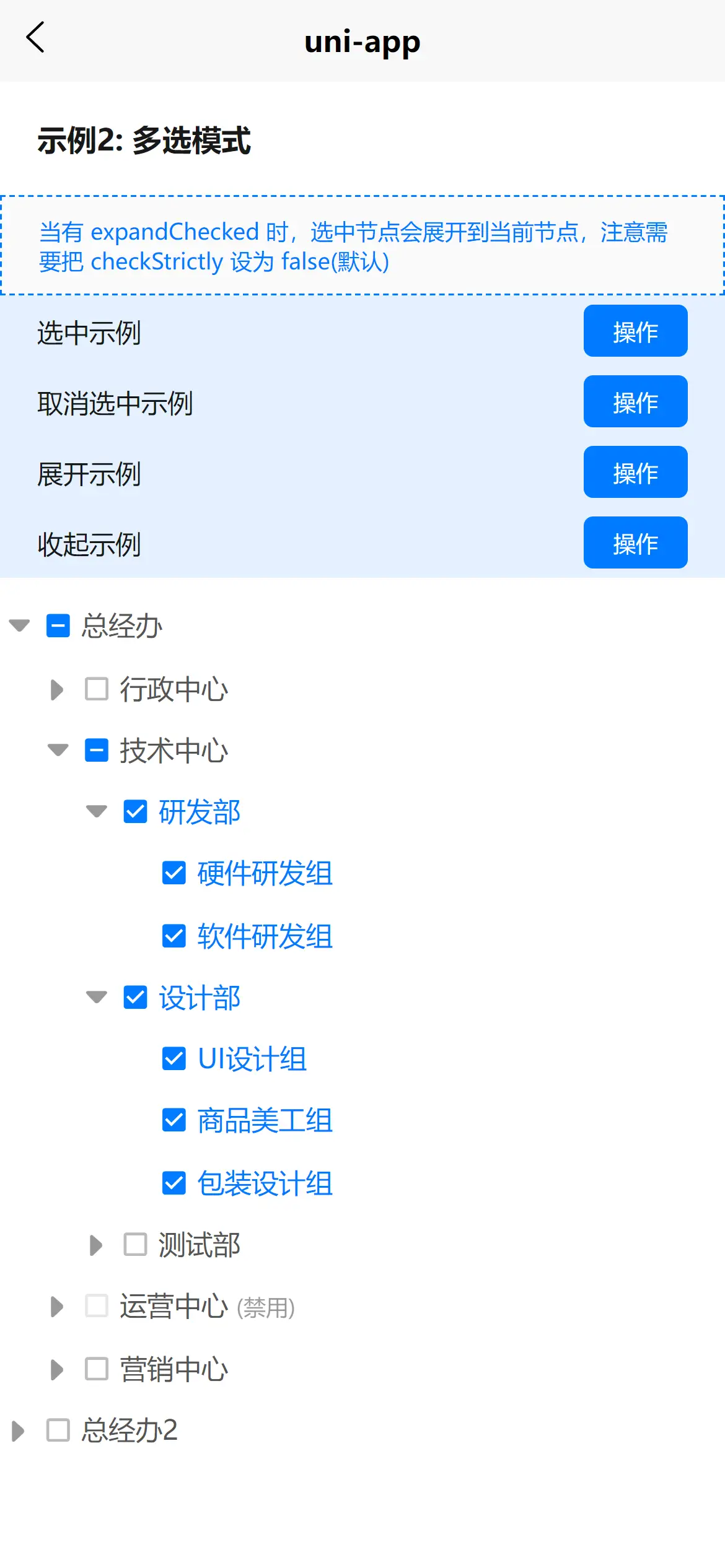Check the 营销中心 checkbox

97,1369
